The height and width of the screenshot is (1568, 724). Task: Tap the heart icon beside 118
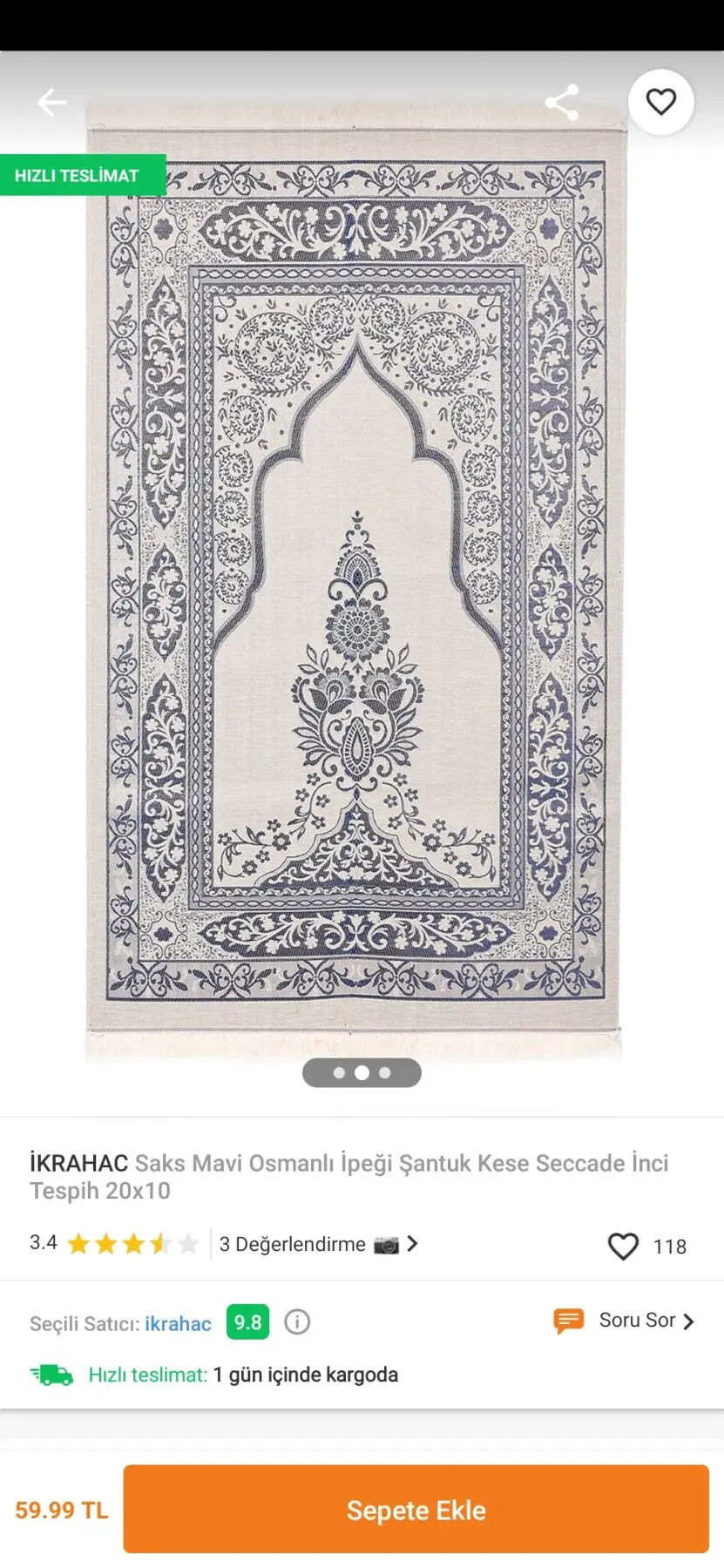click(x=623, y=1246)
